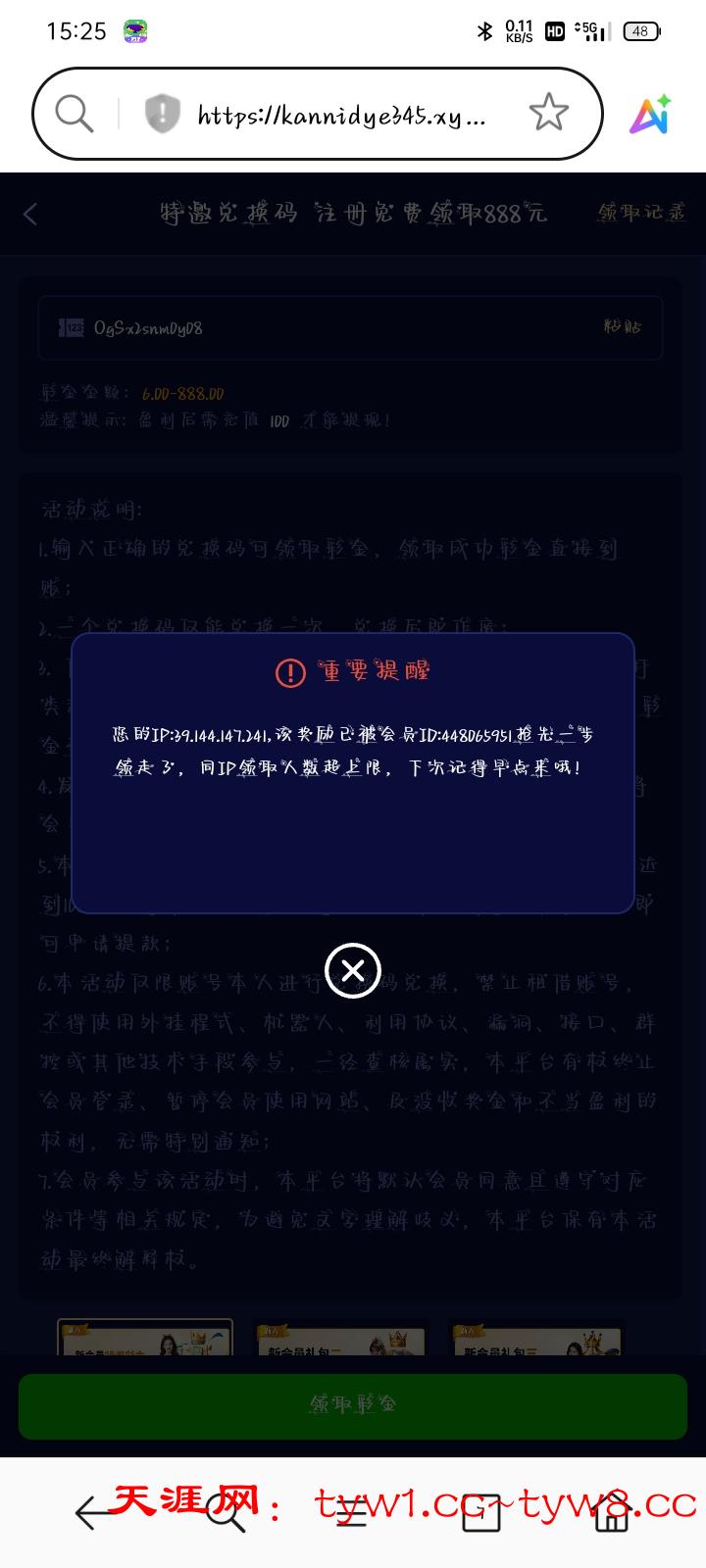The width and height of the screenshot is (706, 1568).
Task: Bookmark this page with the star icon
Action: coord(549,114)
